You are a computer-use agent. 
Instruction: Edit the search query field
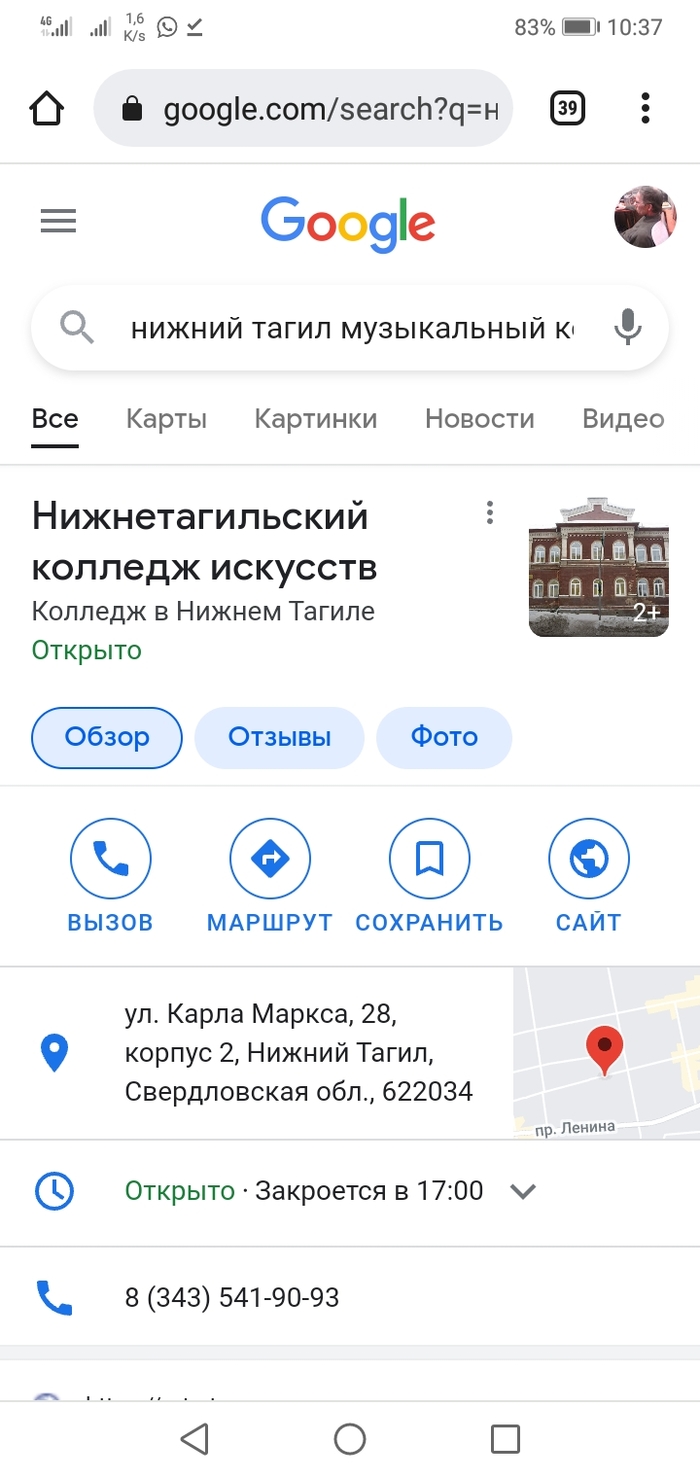[x=350, y=328]
